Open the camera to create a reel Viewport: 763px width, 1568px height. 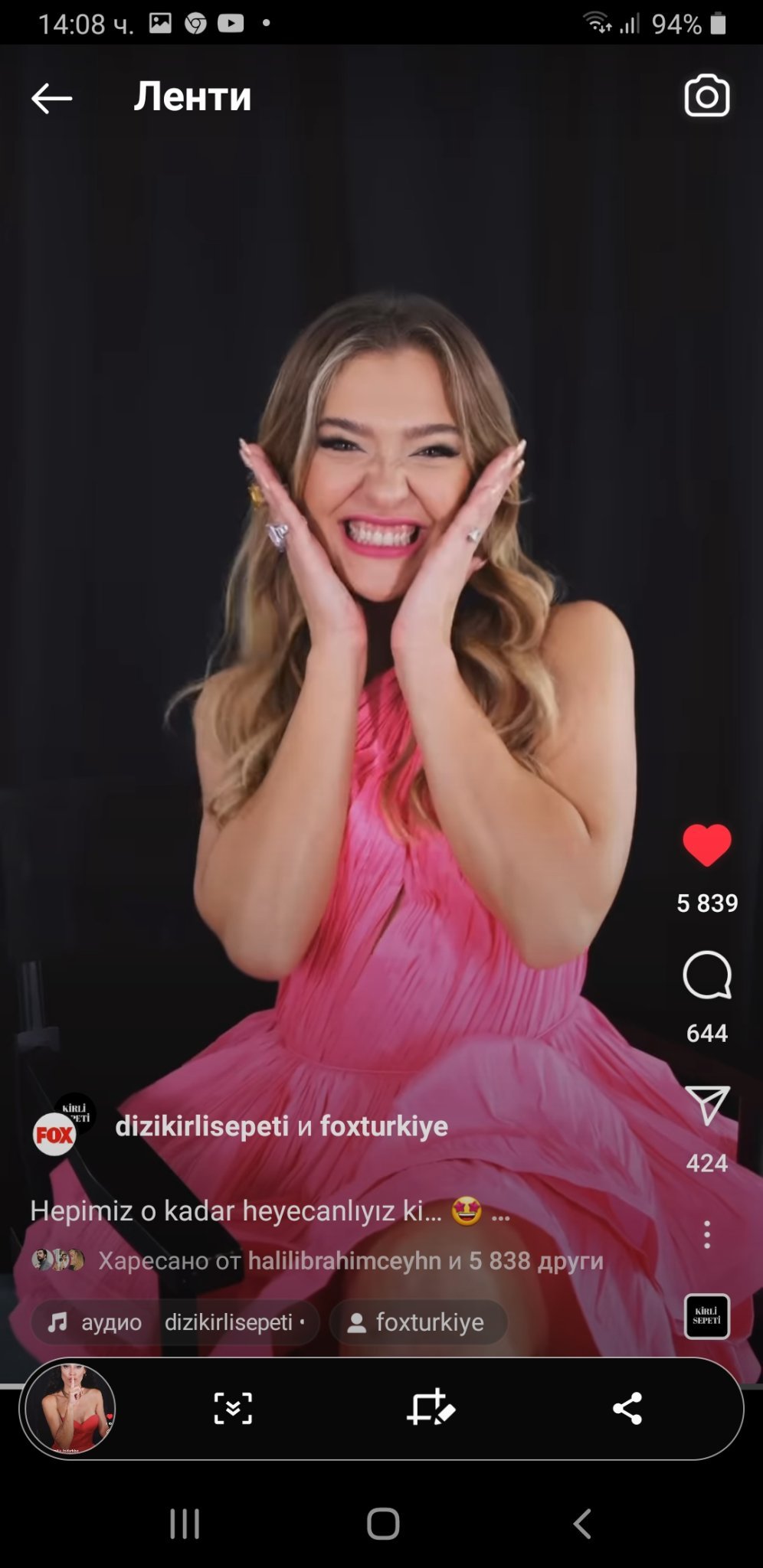tap(706, 96)
